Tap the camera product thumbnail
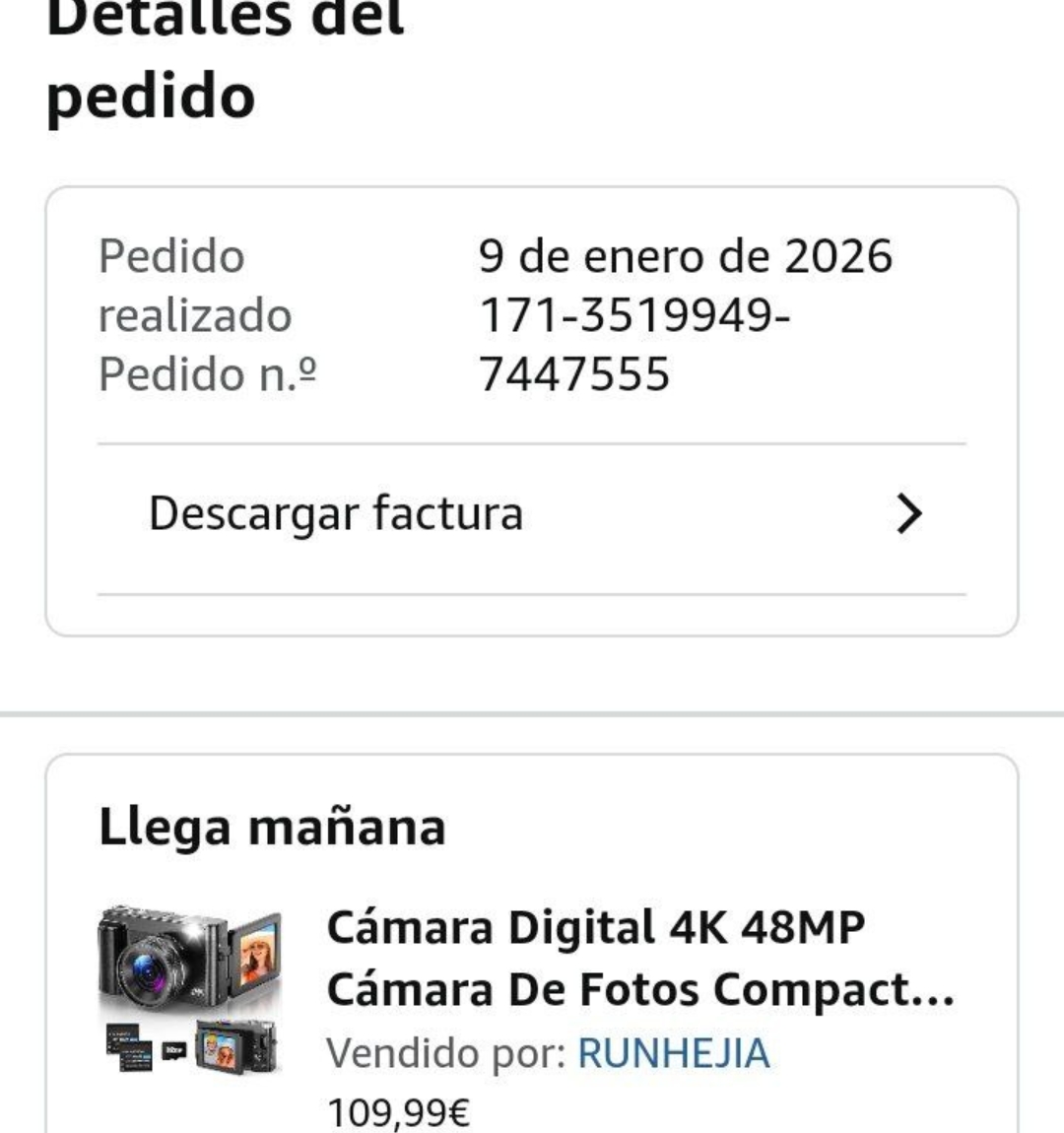The image size is (1064, 1133). 189,990
